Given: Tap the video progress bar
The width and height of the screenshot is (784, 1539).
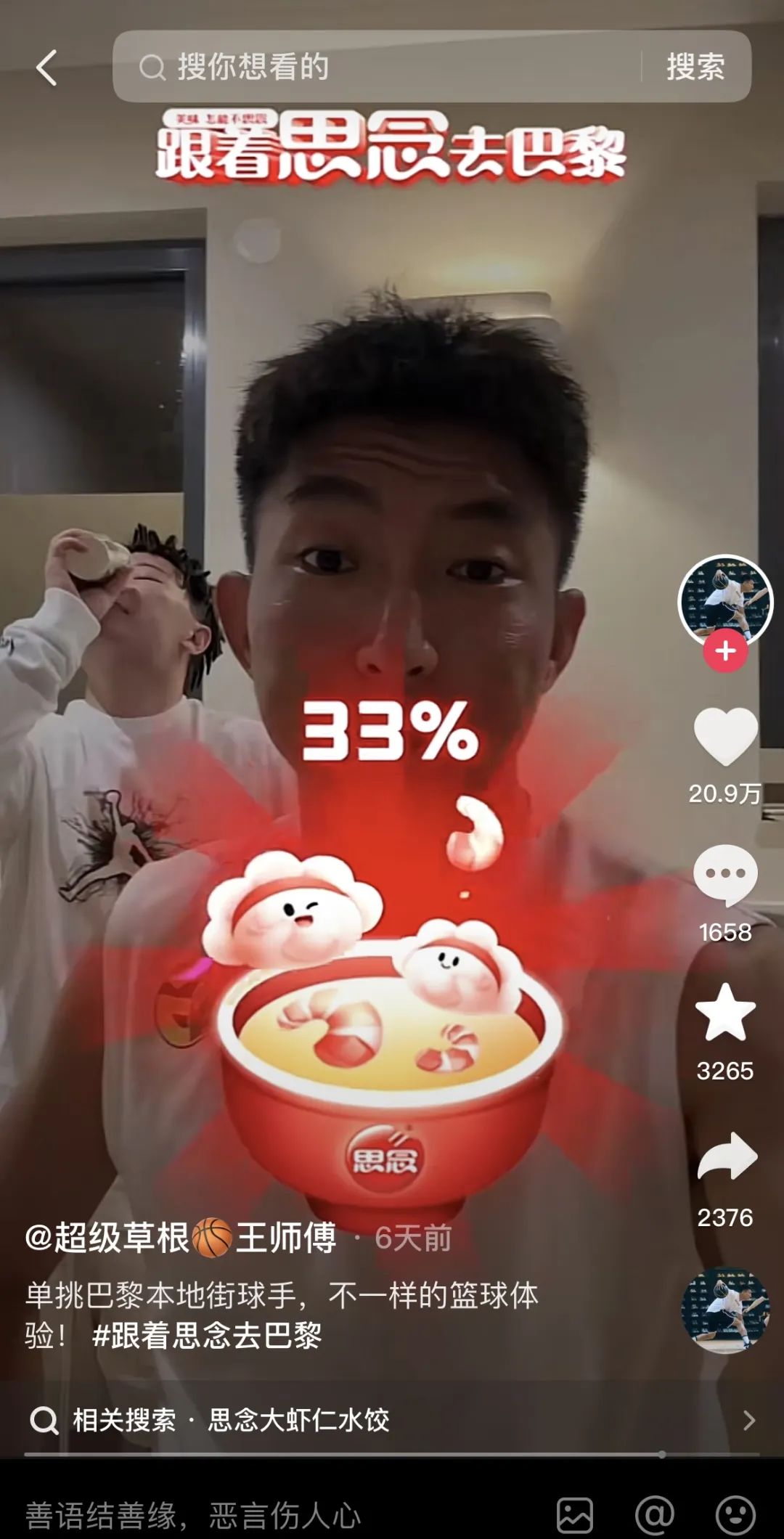Looking at the screenshot, I should click(x=392, y=1455).
